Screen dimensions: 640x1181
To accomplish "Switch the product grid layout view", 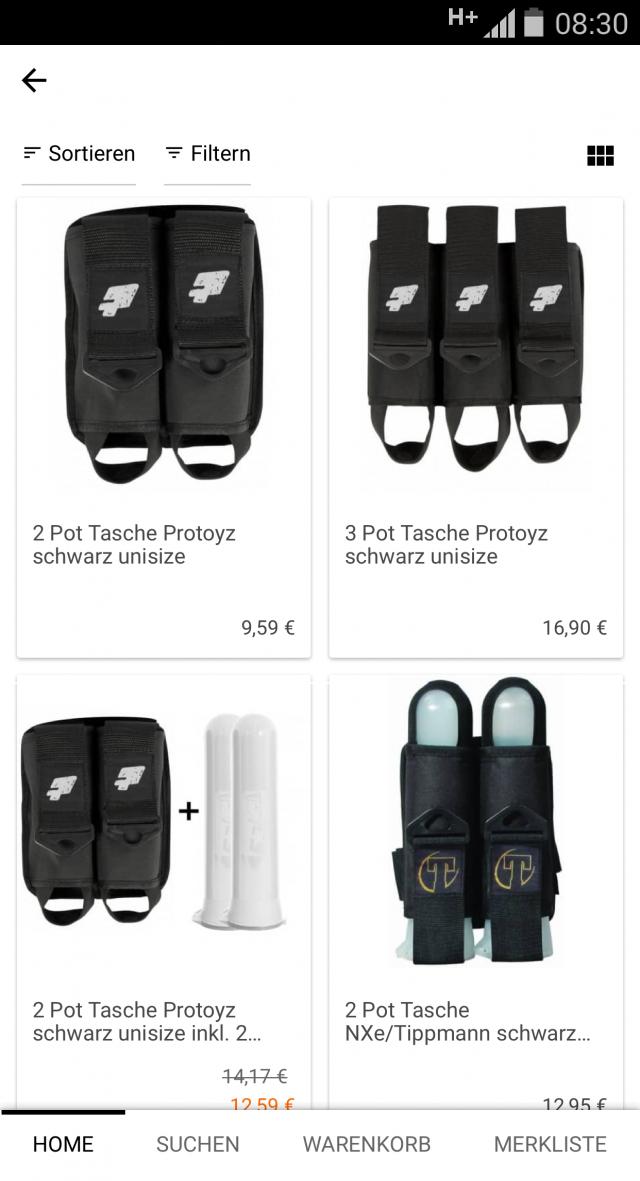I will click(x=600, y=155).
